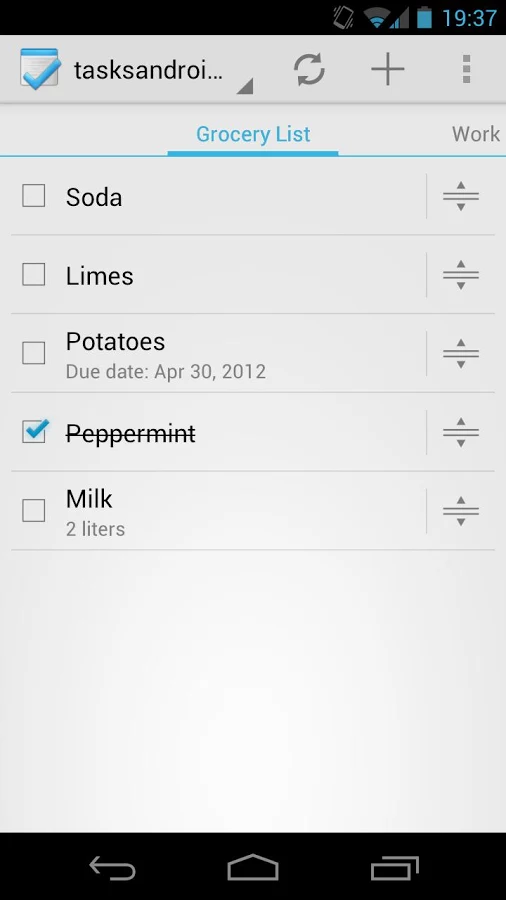Go back using the system back button
Viewport: 506px width, 900px height.
tap(112, 868)
